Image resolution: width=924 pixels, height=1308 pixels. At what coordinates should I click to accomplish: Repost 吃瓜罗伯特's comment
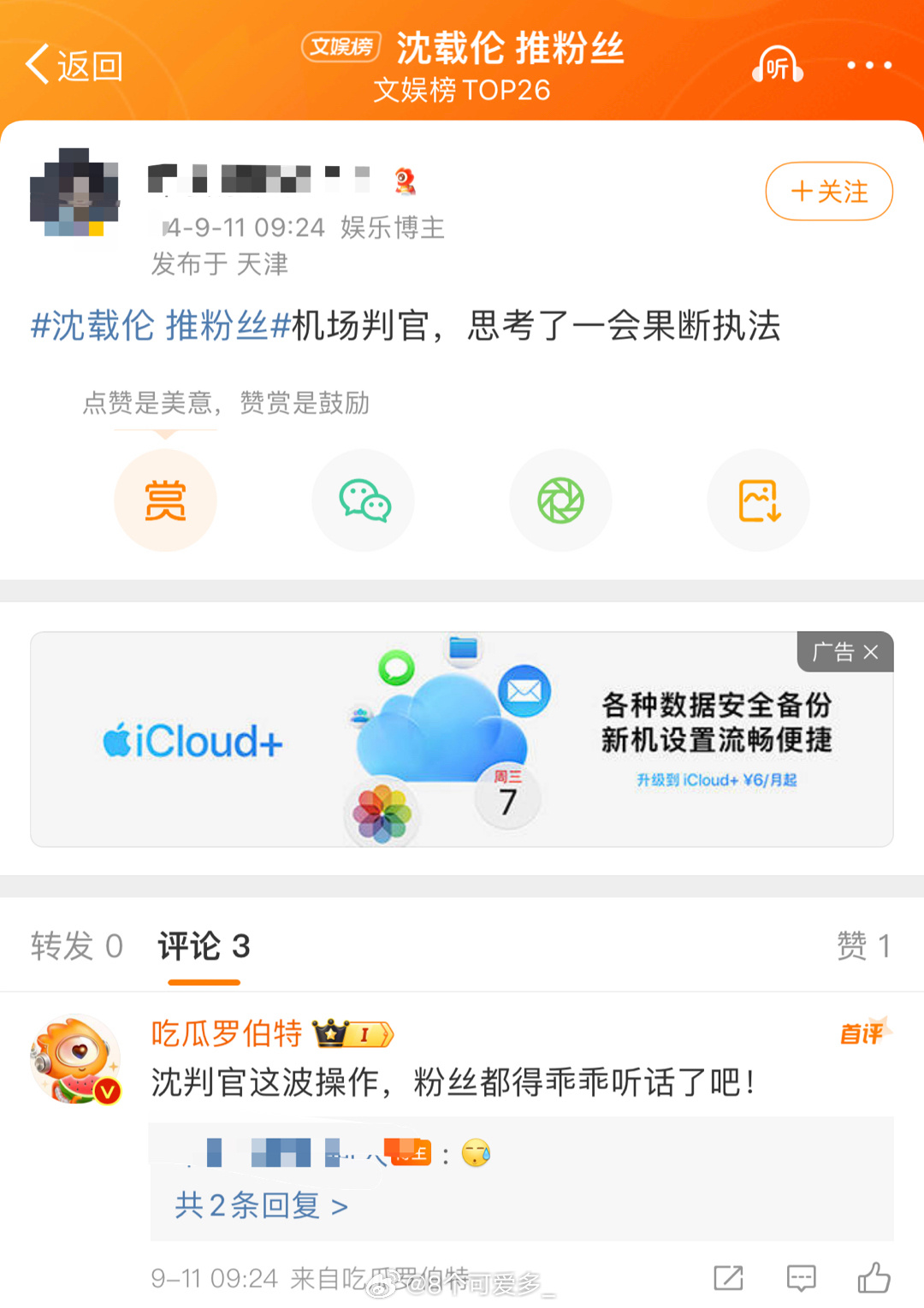coord(728,1278)
